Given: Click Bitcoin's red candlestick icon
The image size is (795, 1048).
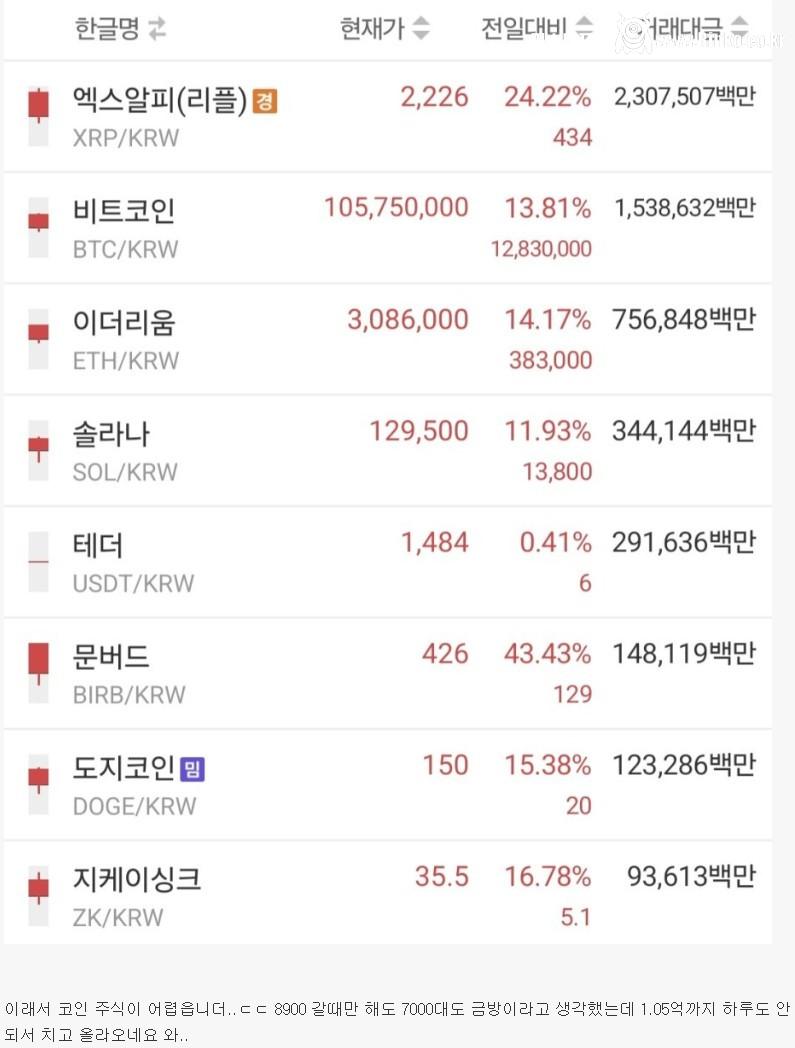Looking at the screenshot, I should (36, 225).
